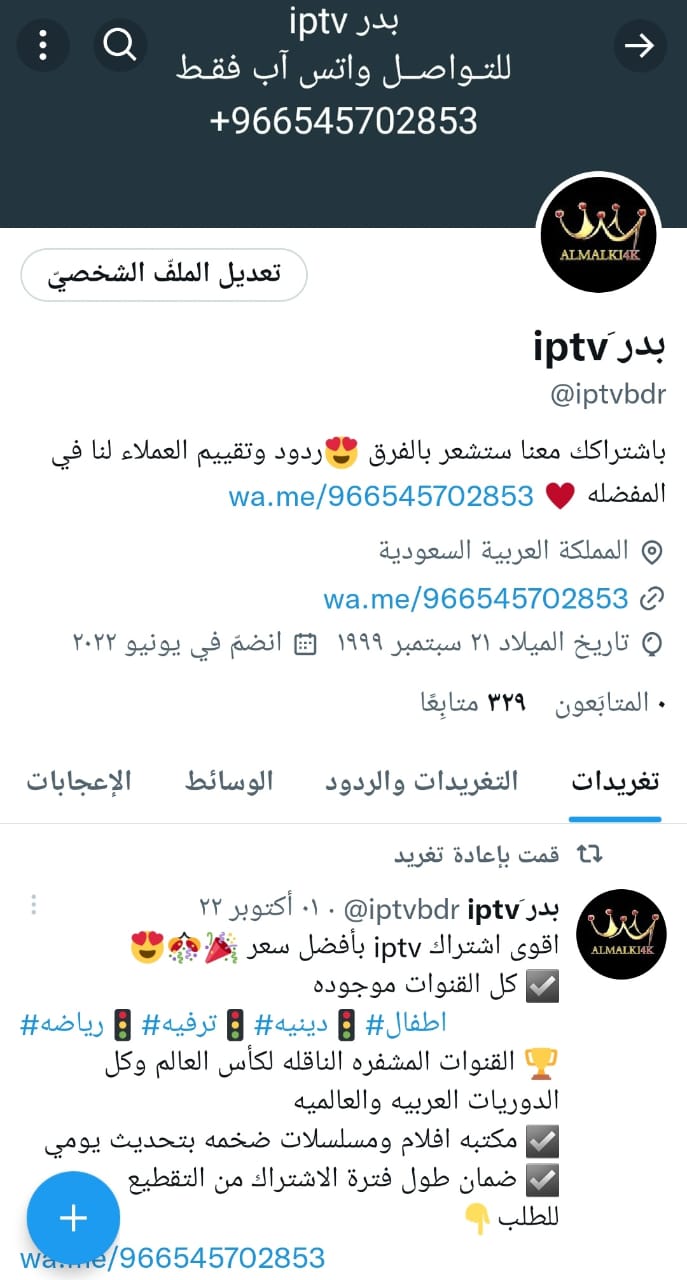Image resolution: width=687 pixels, height=1280 pixels.
Task: Open profile search magnifier icon
Action: point(120,45)
